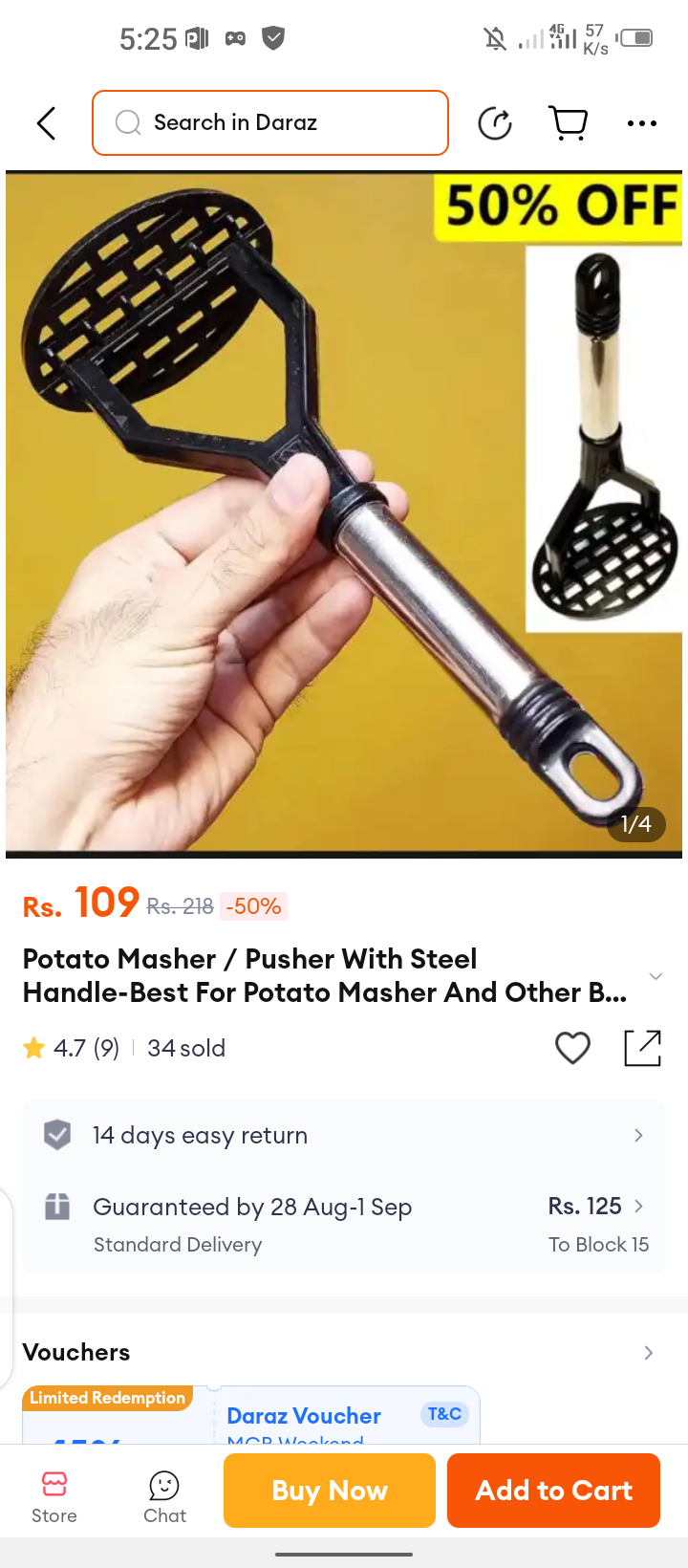Image resolution: width=688 pixels, height=1568 pixels.
Task: Open the shopping cart
Action: point(569,123)
